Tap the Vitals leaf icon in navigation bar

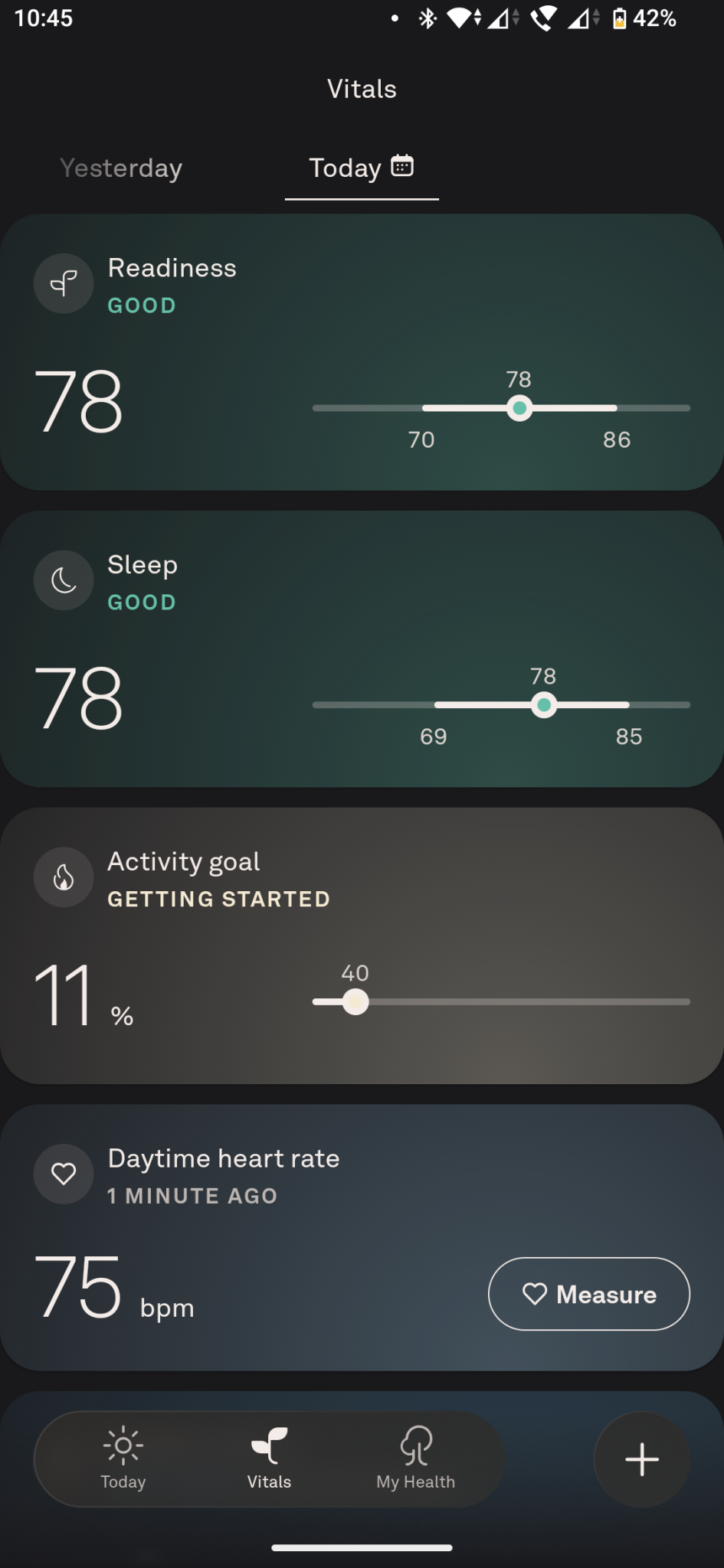(268, 1444)
